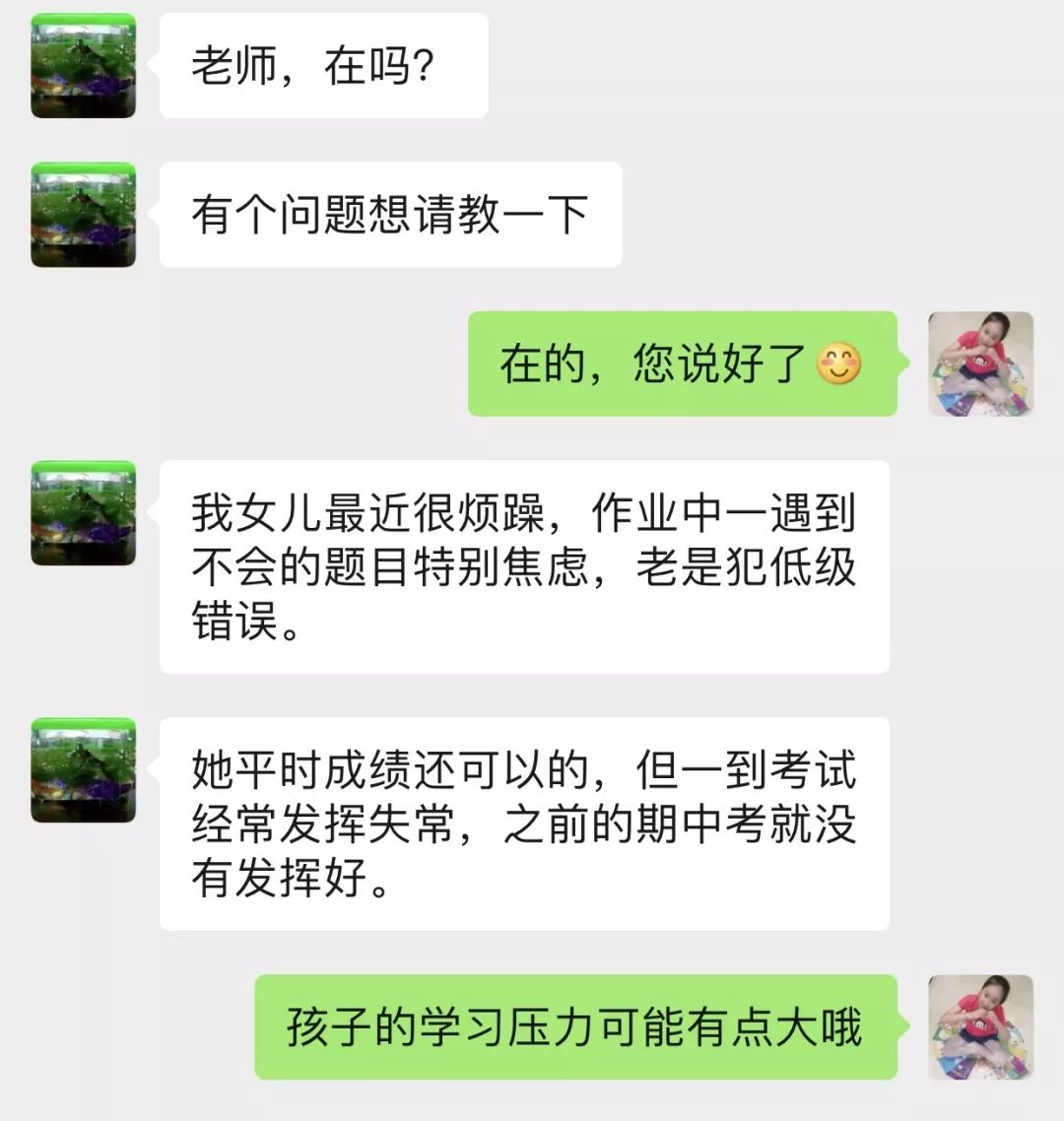Open the parent's avatar beside "老师，在吗?"

click(x=83, y=66)
